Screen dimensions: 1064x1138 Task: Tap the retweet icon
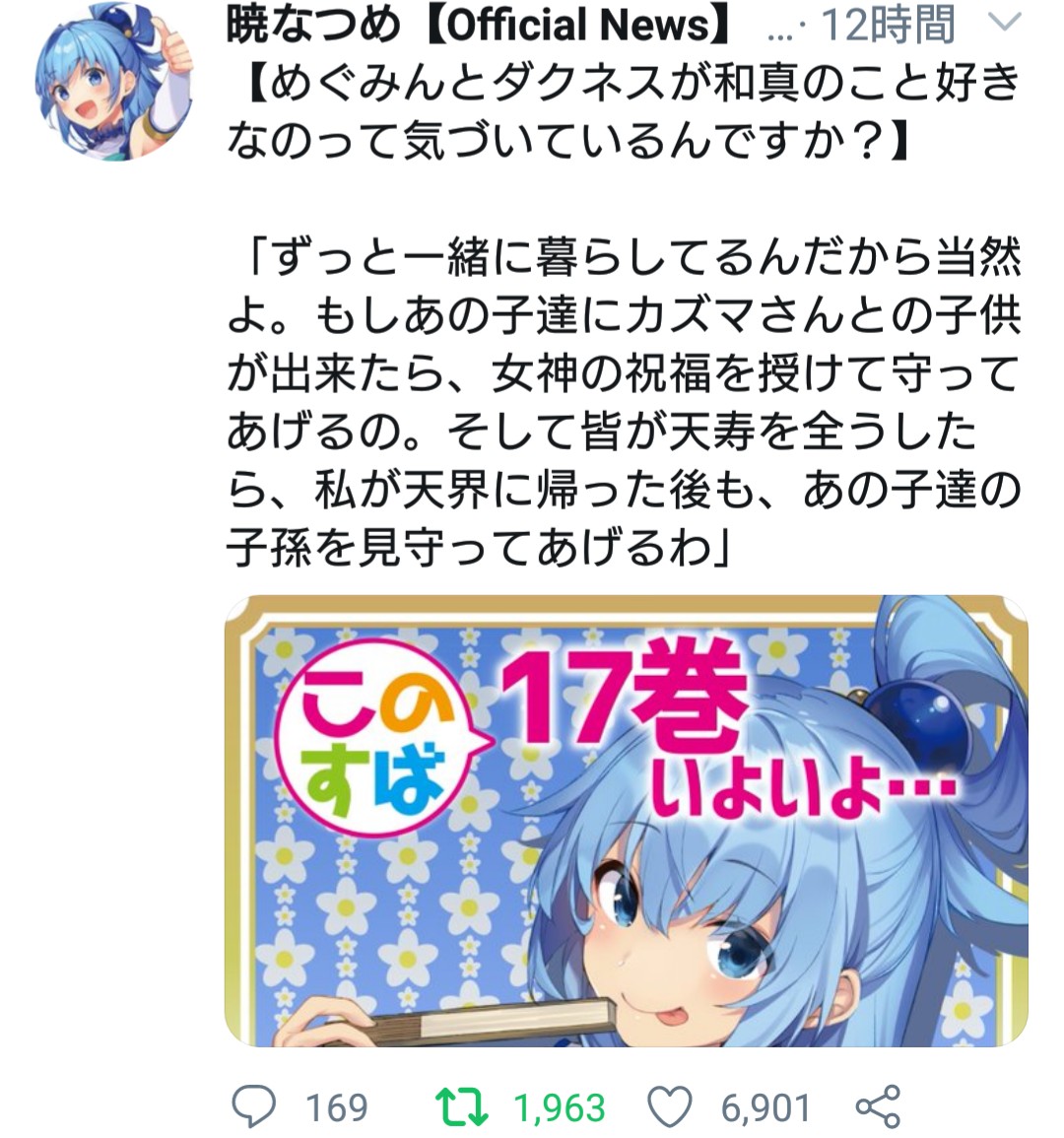click(463, 1107)
